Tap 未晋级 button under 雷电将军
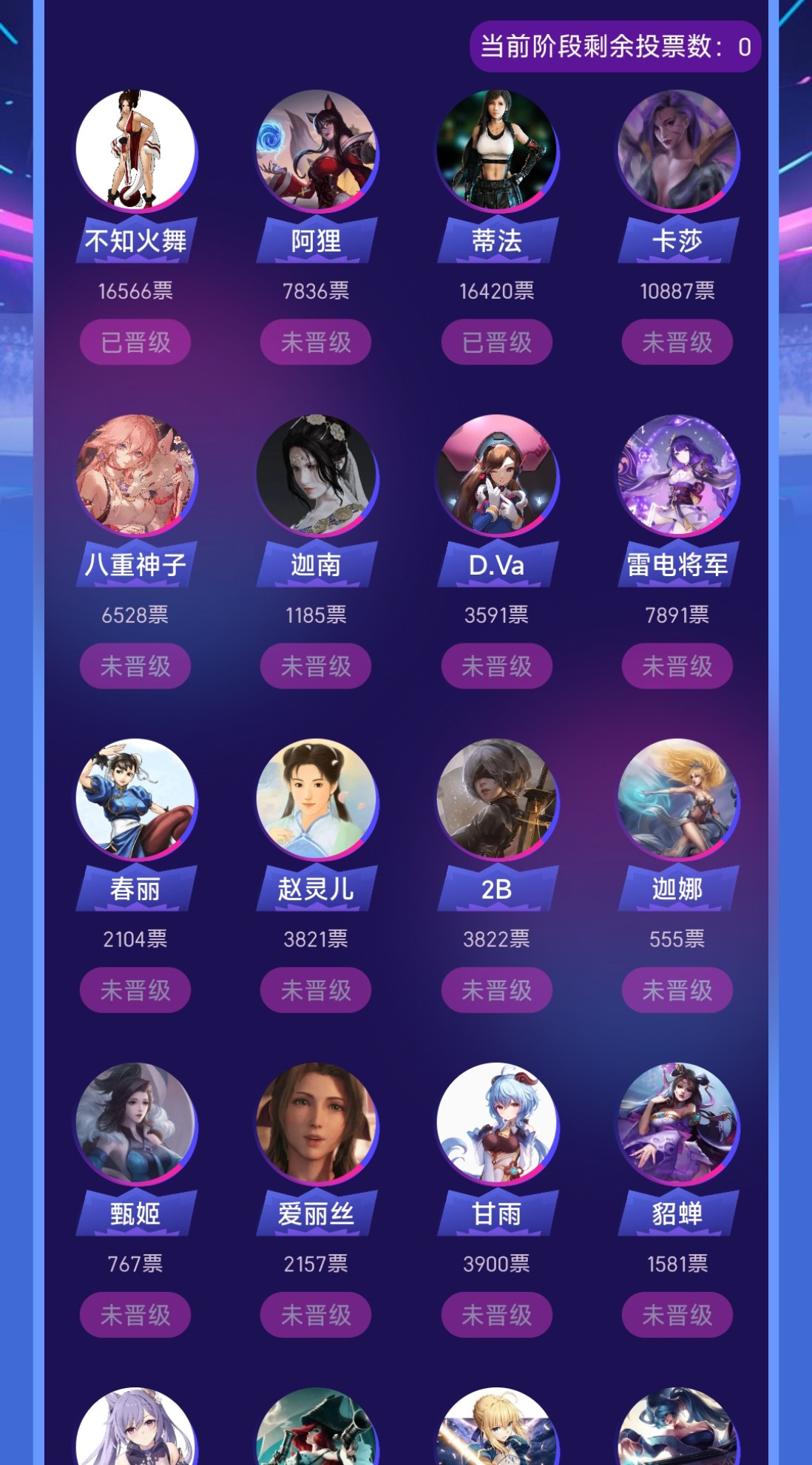 point(677,666)
